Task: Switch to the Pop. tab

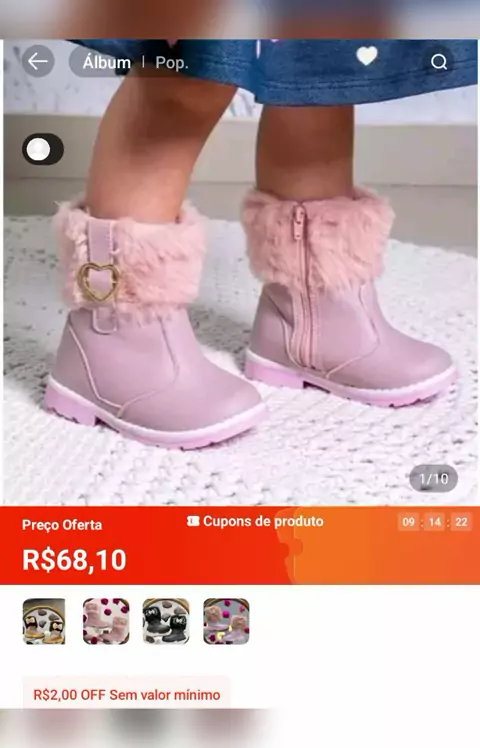Action: coord(171,62)
